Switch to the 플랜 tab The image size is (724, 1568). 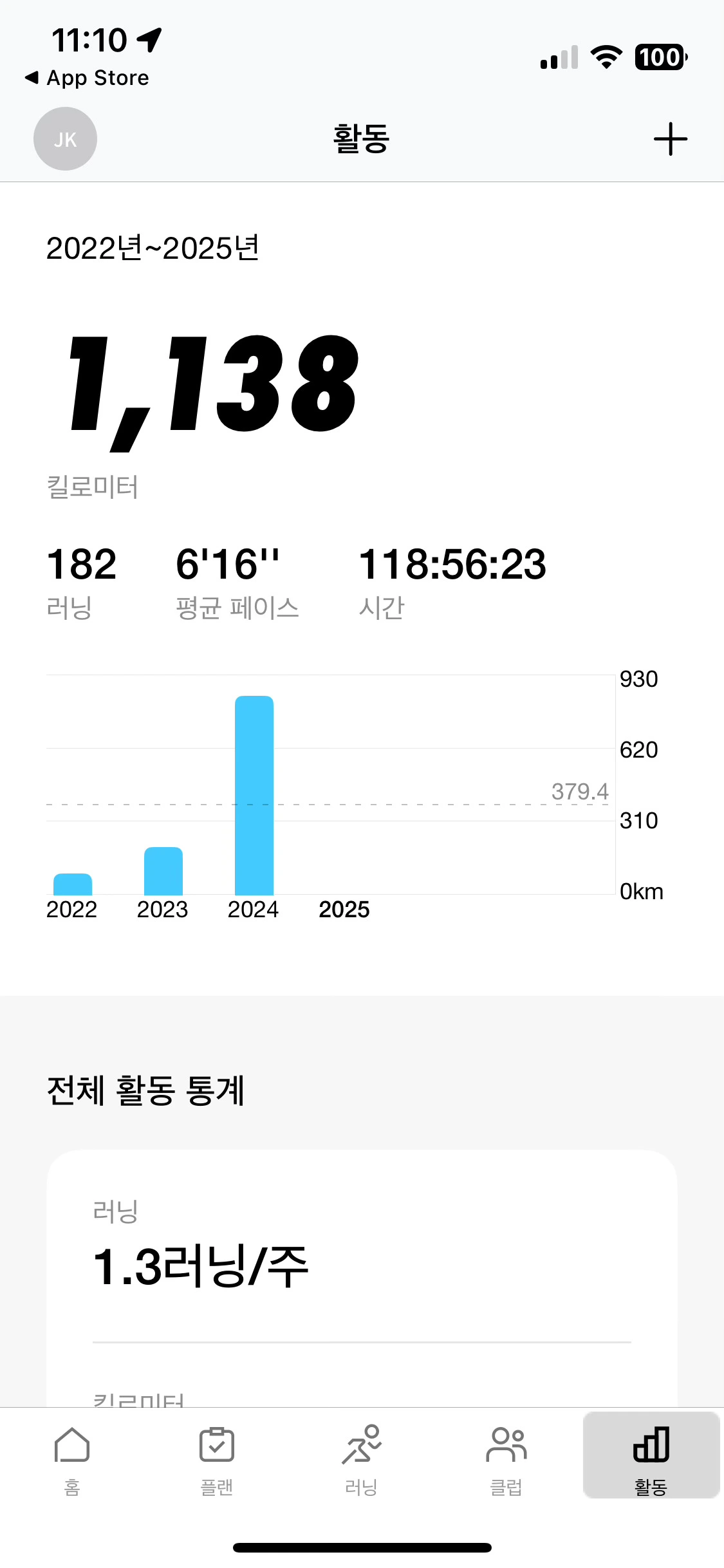click(x=217, y=1458)
